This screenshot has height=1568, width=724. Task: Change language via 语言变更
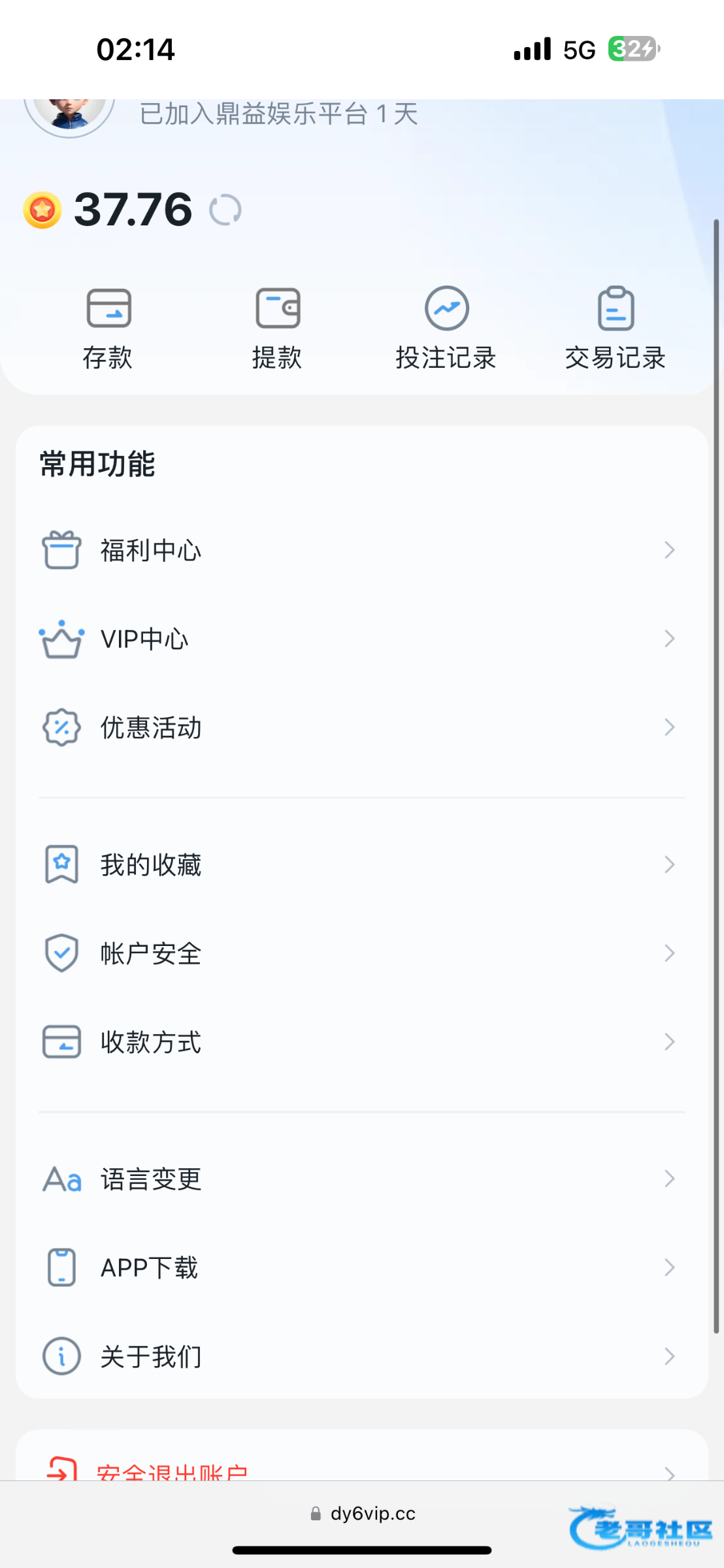click(362, 1179)
